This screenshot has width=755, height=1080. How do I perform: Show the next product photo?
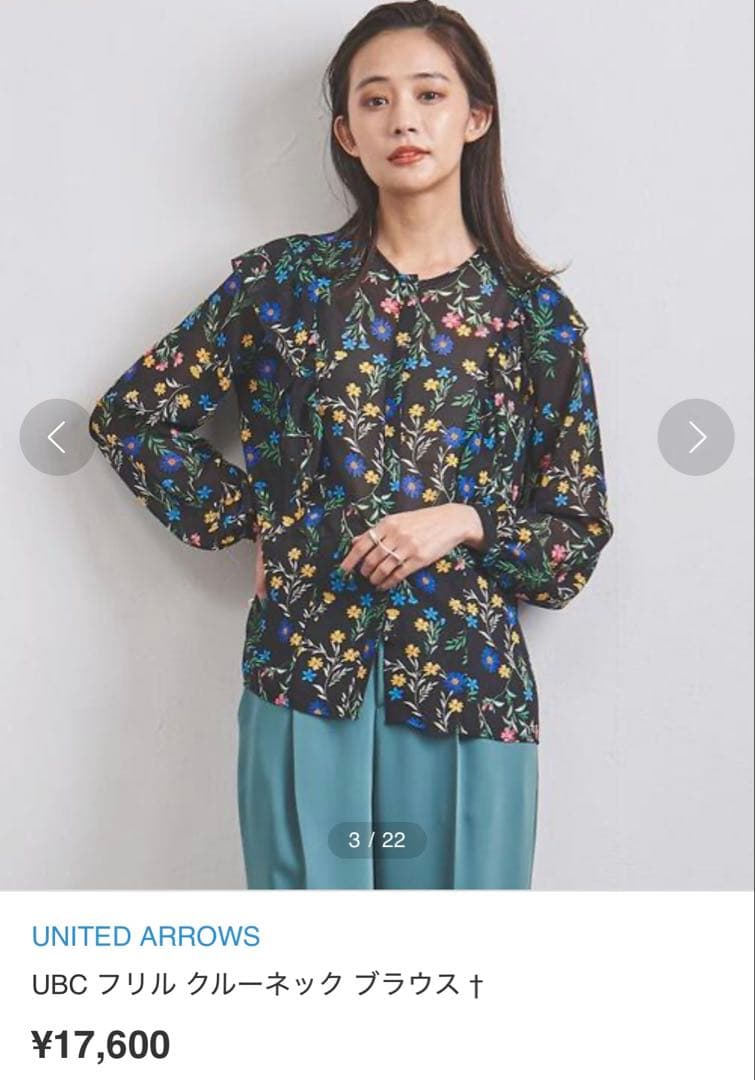pos(696,437)
